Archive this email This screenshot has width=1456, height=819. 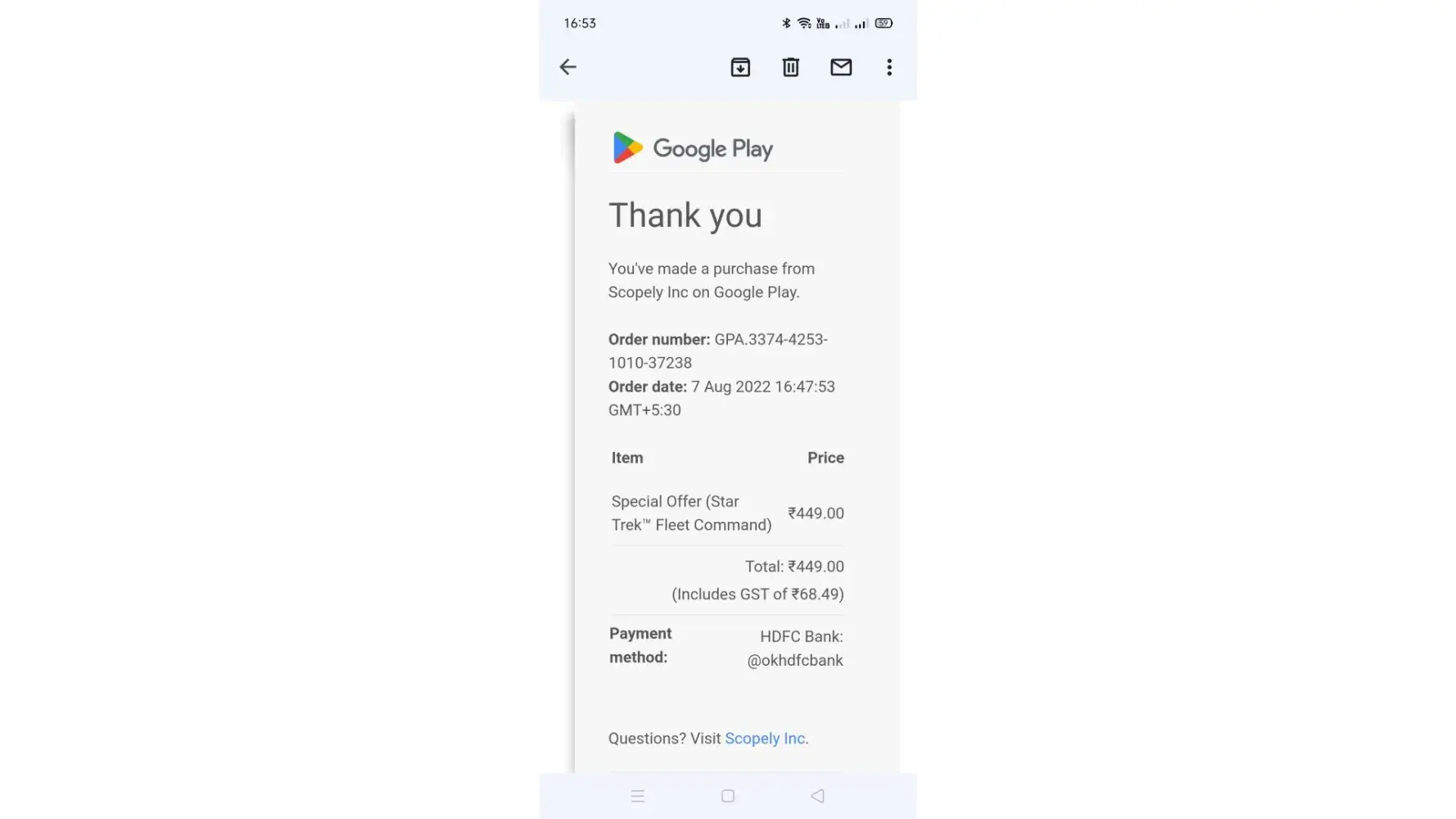click(x=740, y=67)
